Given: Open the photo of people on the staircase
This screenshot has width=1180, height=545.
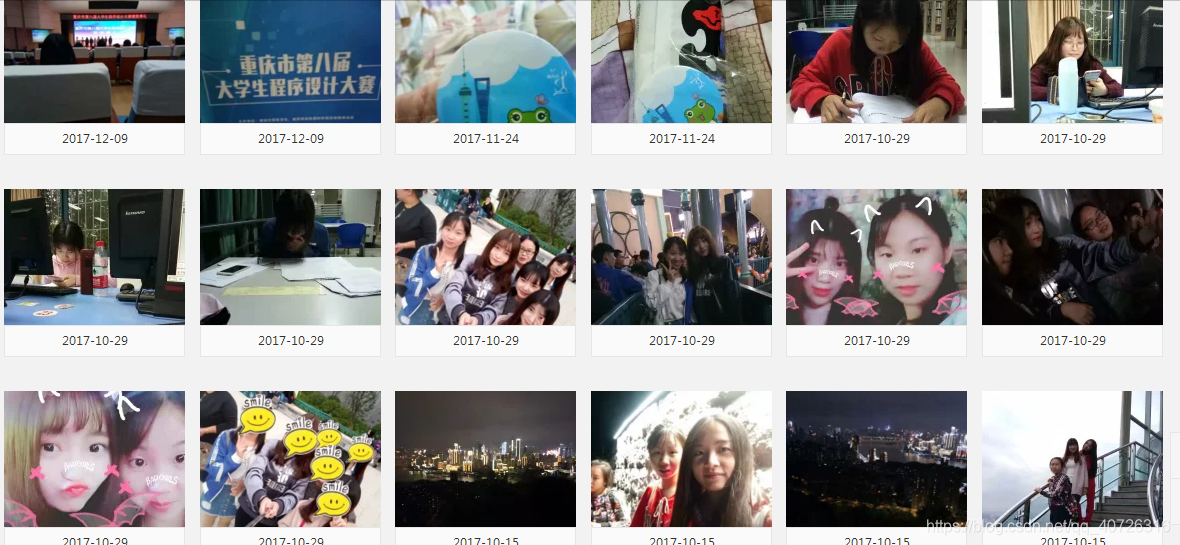Looking at the screenshot, I should (1072, 459).
